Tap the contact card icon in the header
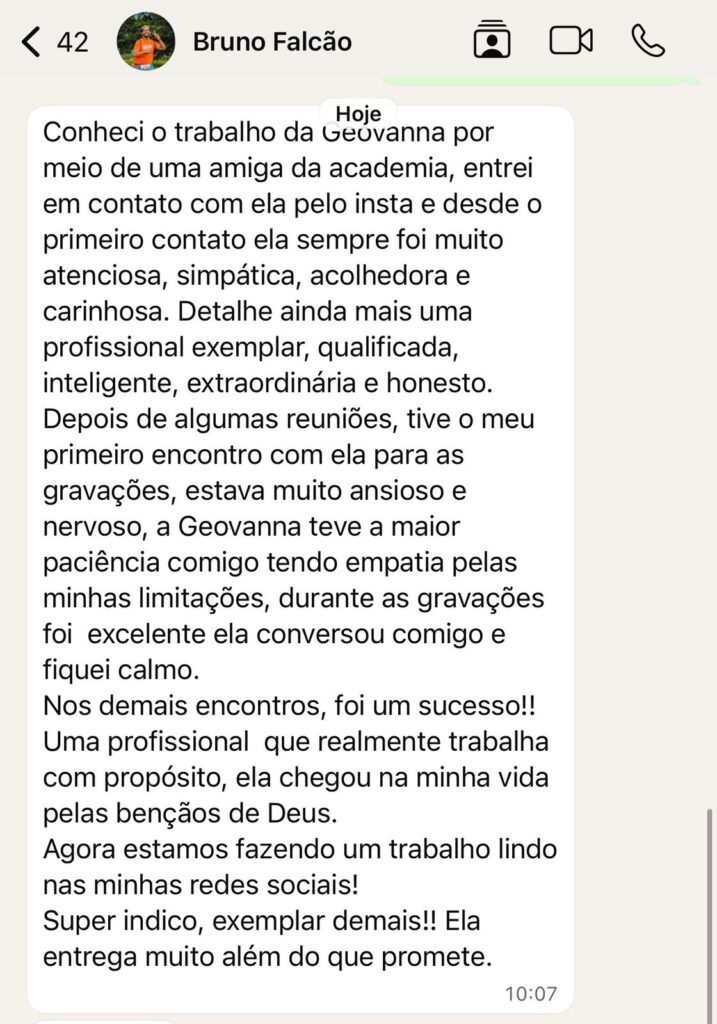The height and width of the screenshot is (1024, 717). click(491, 40)
